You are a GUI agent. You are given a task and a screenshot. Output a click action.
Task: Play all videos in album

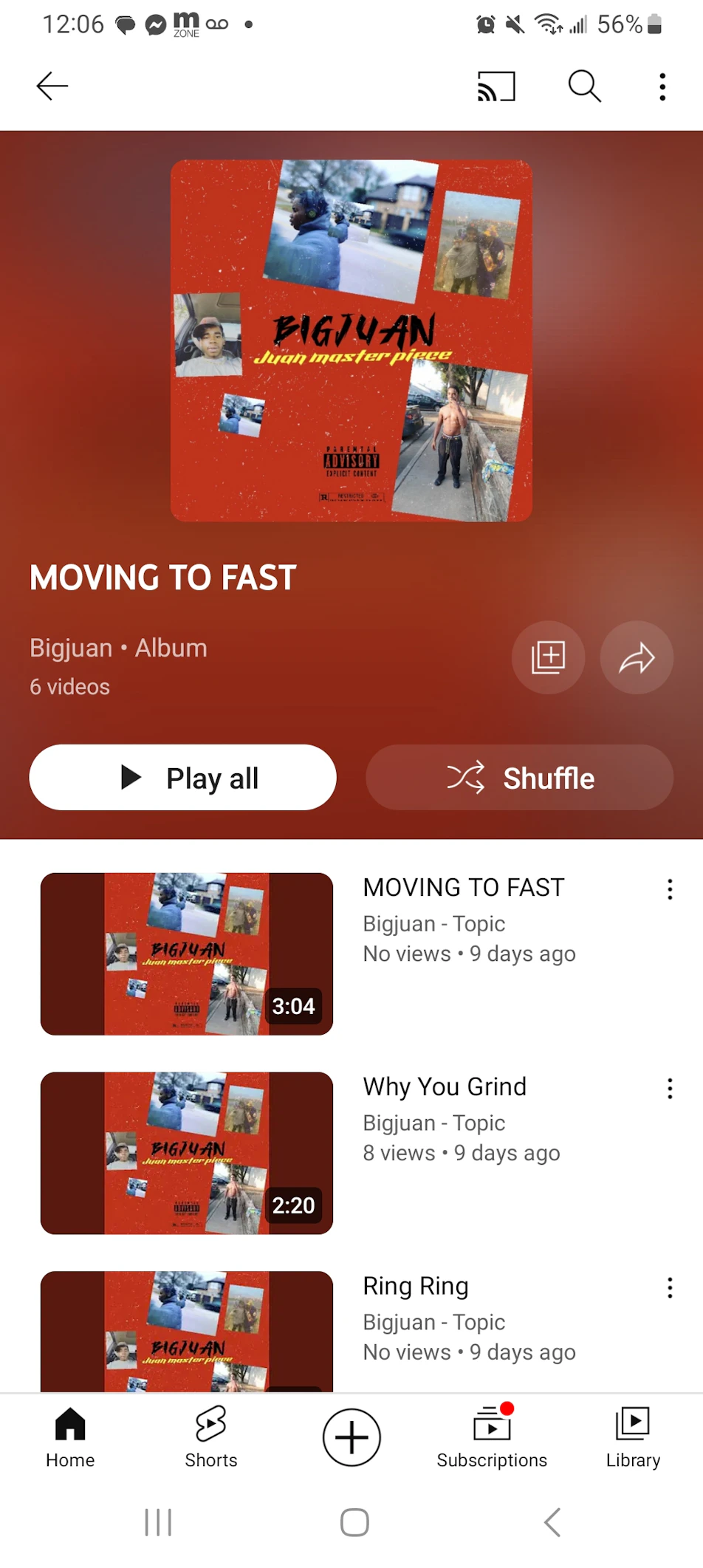pos(183,777)
